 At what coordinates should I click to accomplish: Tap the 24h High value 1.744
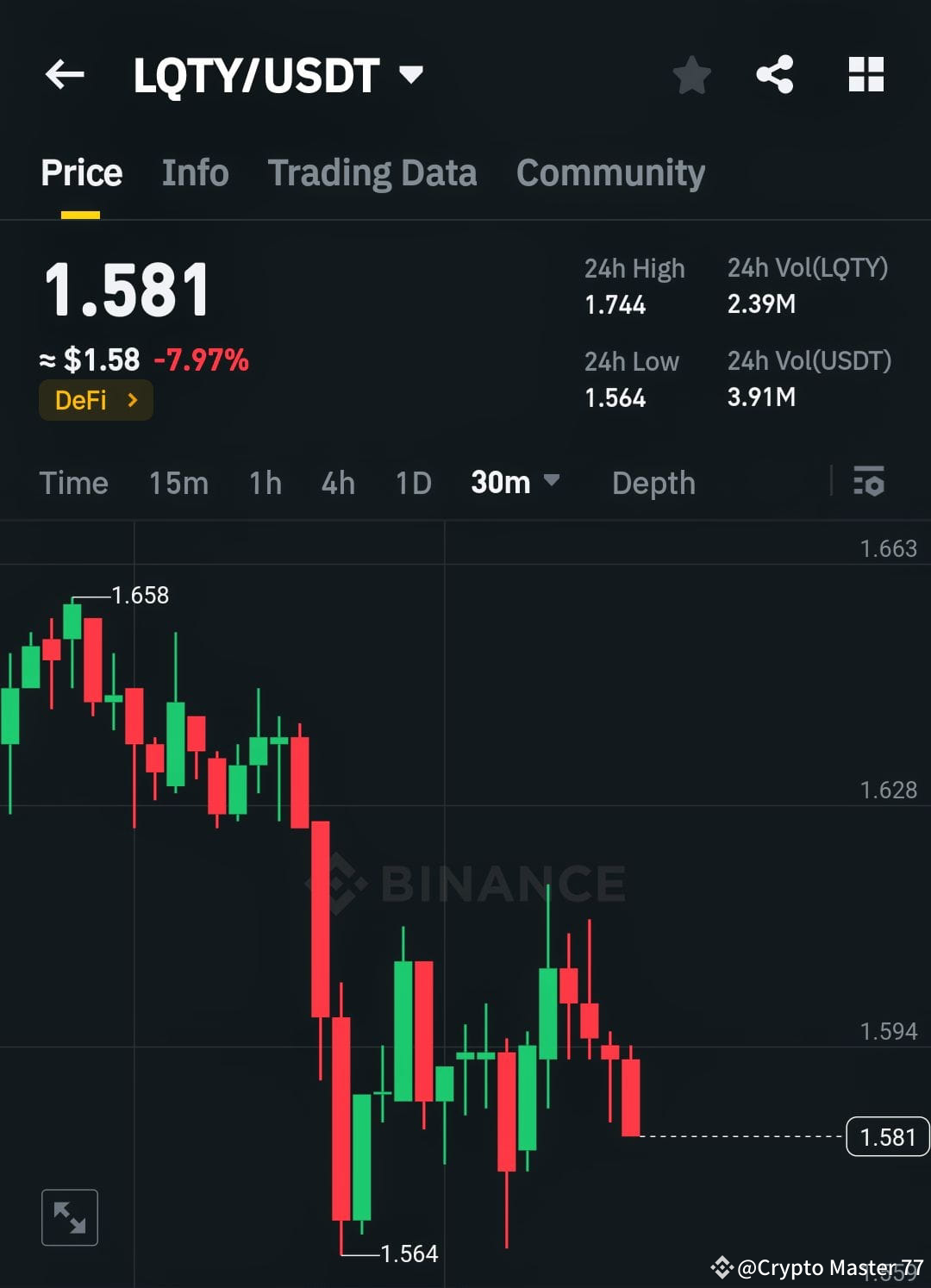point(615,303)
